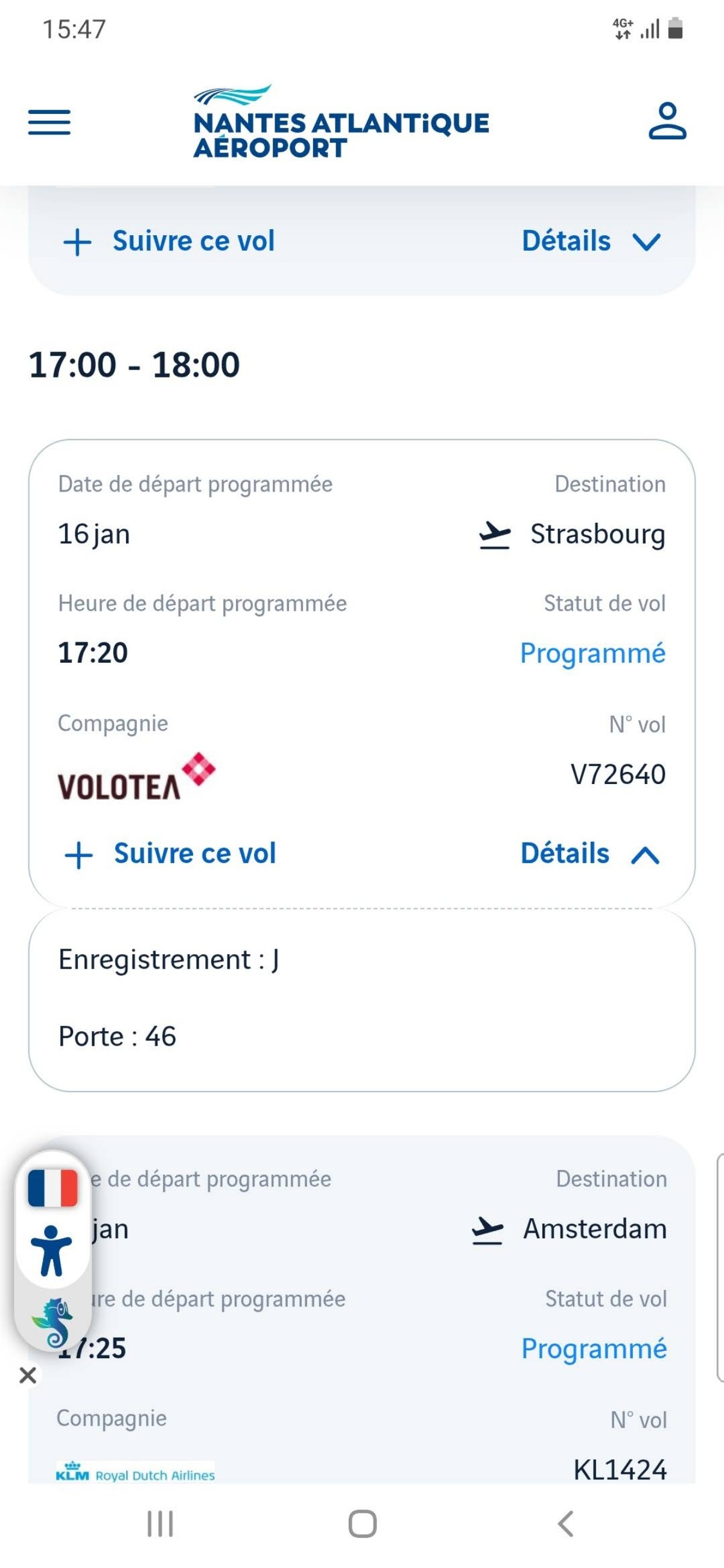Open the accessibility options widget

click(x=52, y=1251)
